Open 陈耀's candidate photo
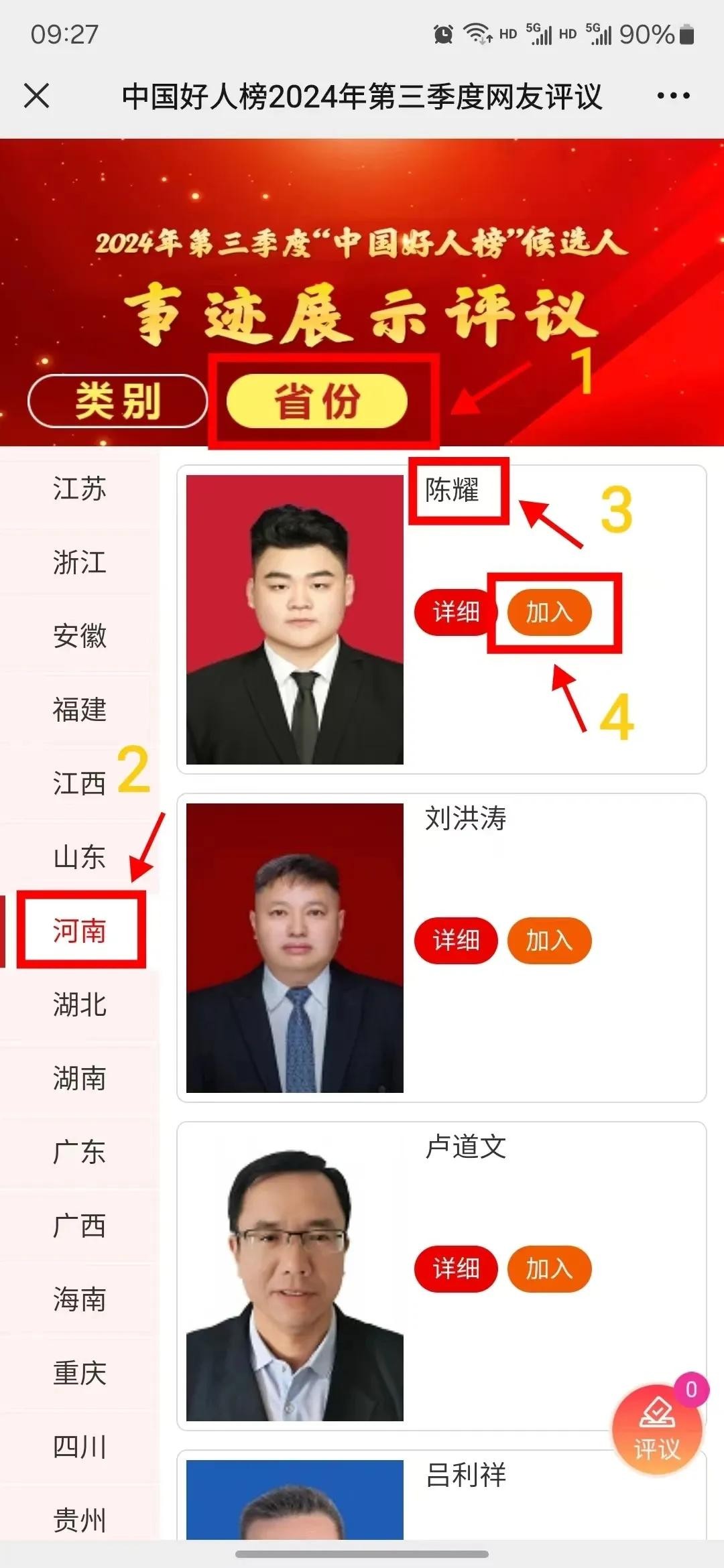Screen dimensions: 724x1568 pos(295,620)
